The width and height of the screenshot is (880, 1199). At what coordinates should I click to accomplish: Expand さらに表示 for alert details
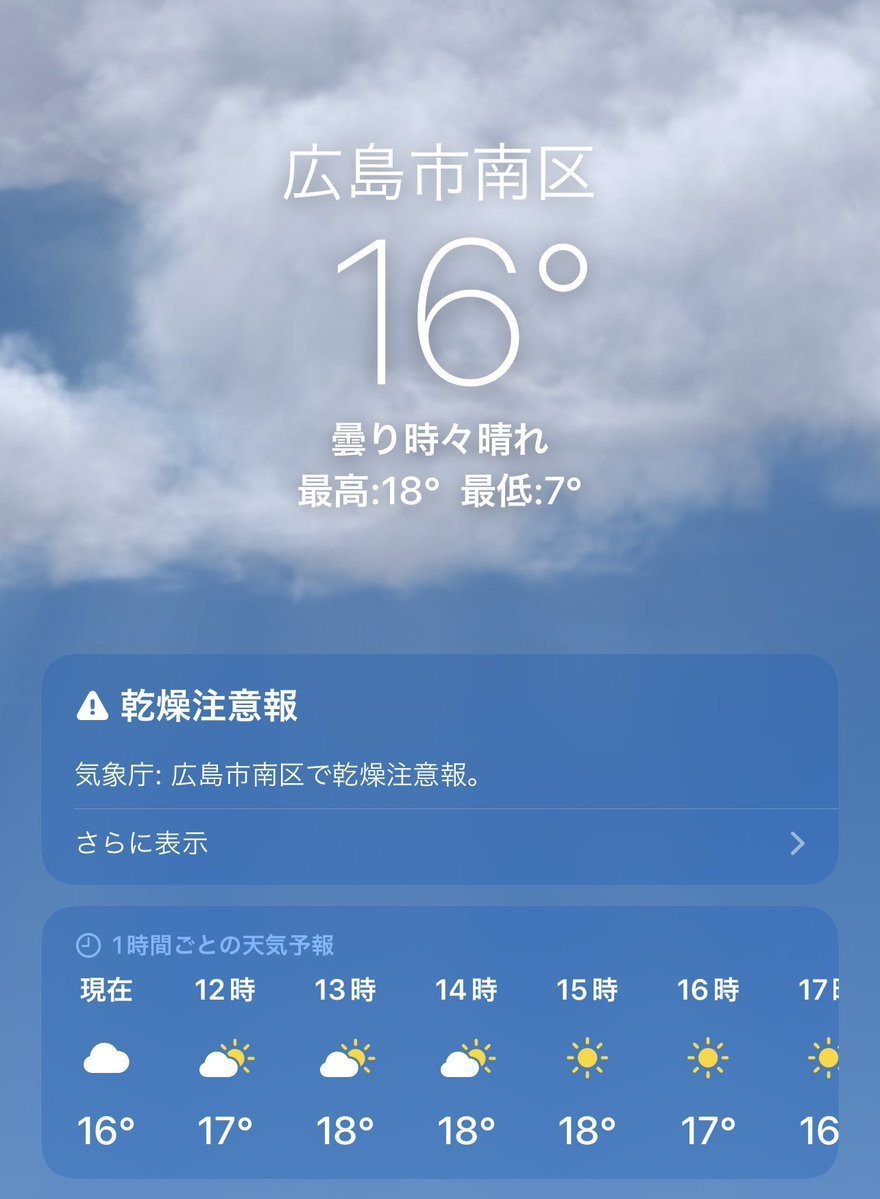(x=438, y=845)
